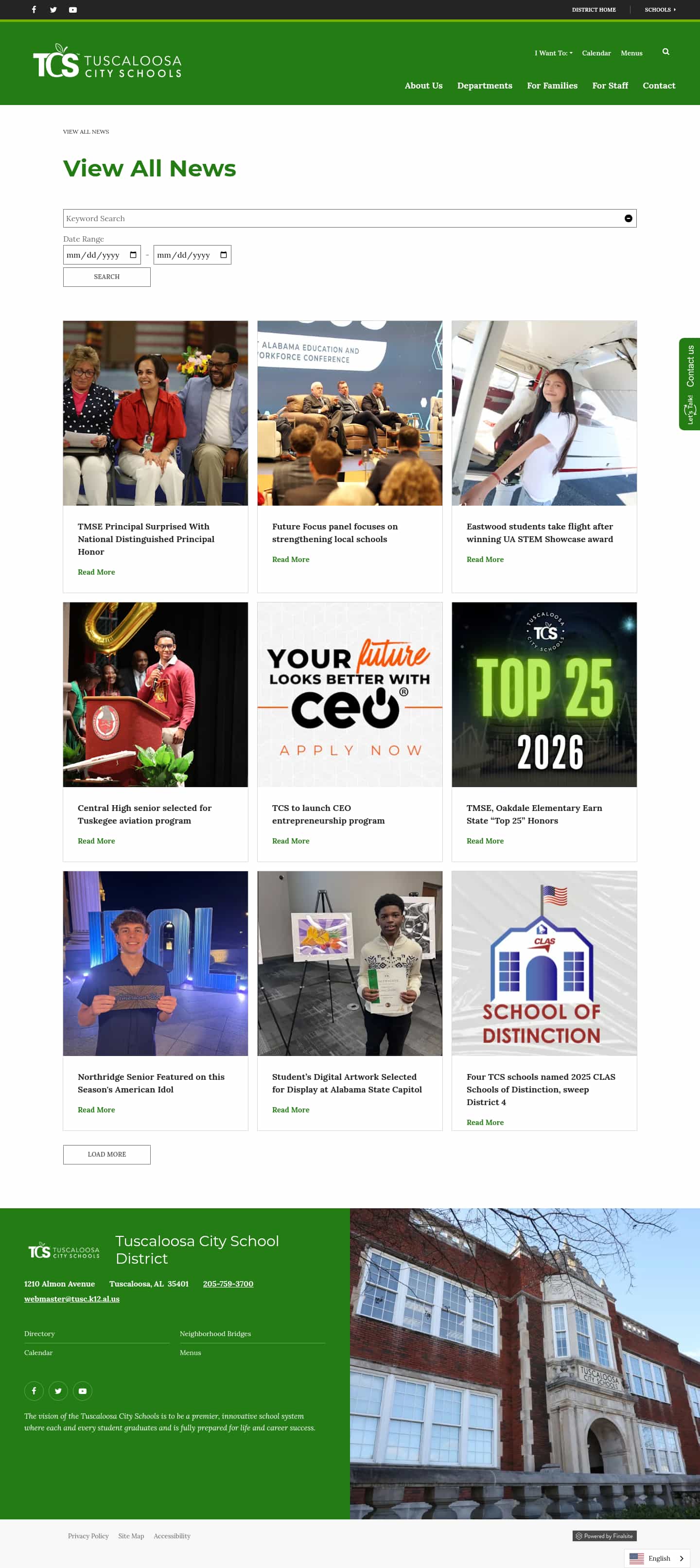Change language from English selector
The height and width of the screenshot is (1568, 700).
[x=657, y=1558]
